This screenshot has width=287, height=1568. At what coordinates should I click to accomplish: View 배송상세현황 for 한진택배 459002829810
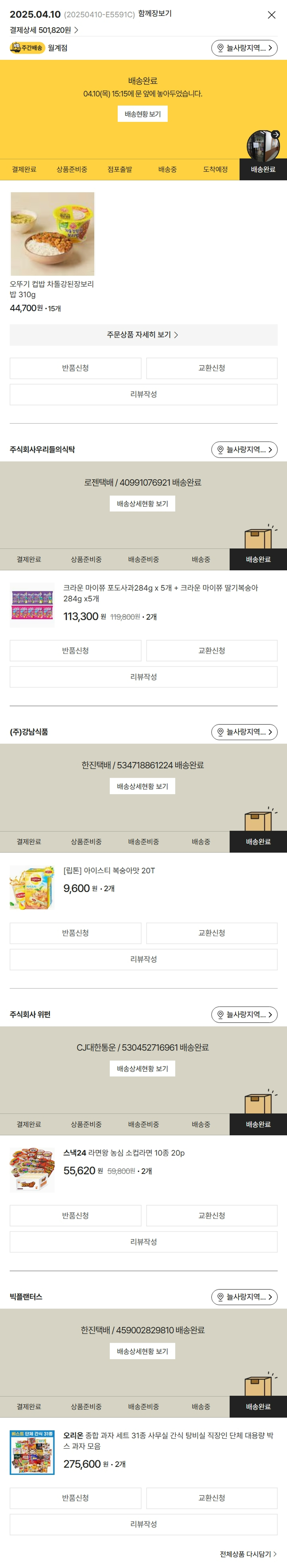[142, 1351]
